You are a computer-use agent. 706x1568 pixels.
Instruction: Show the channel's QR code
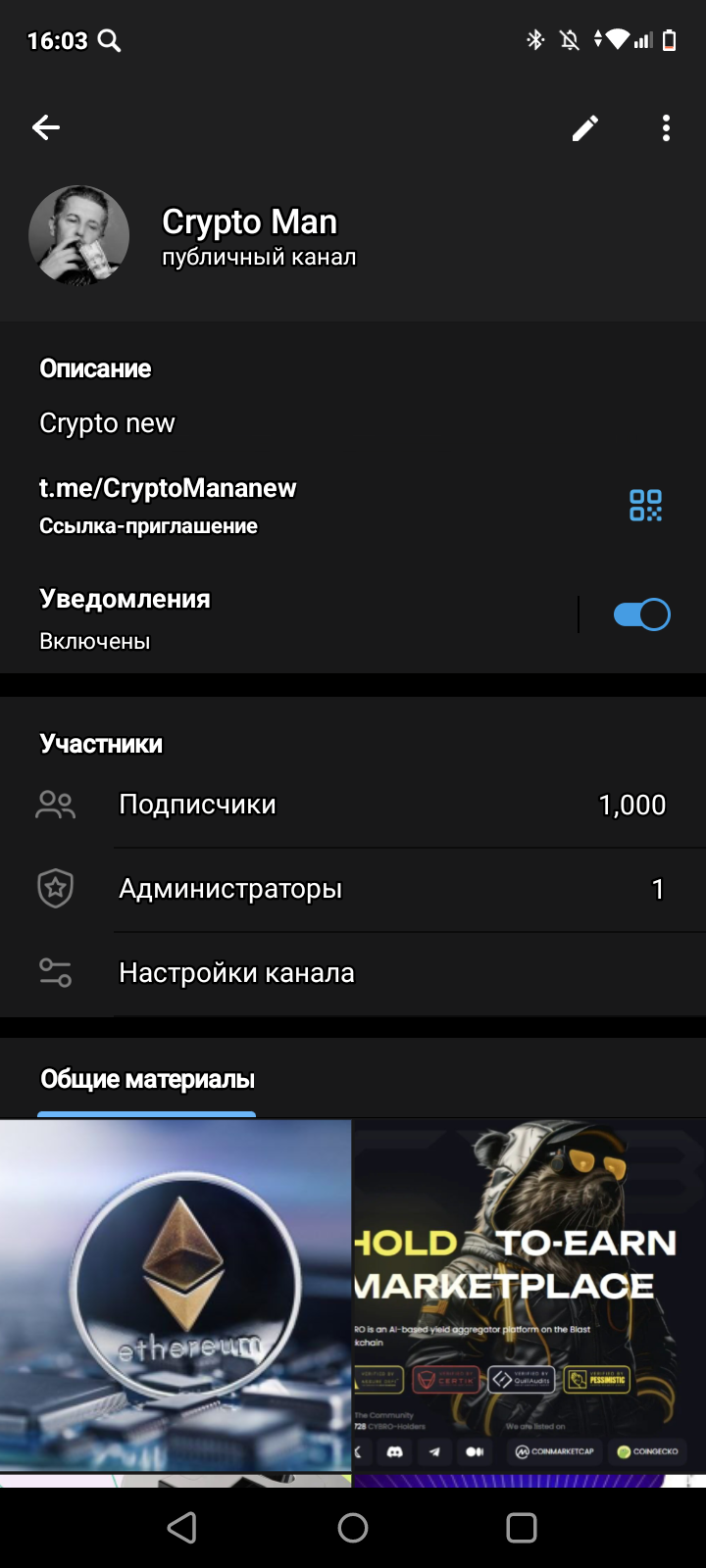(x=645, y=506)
